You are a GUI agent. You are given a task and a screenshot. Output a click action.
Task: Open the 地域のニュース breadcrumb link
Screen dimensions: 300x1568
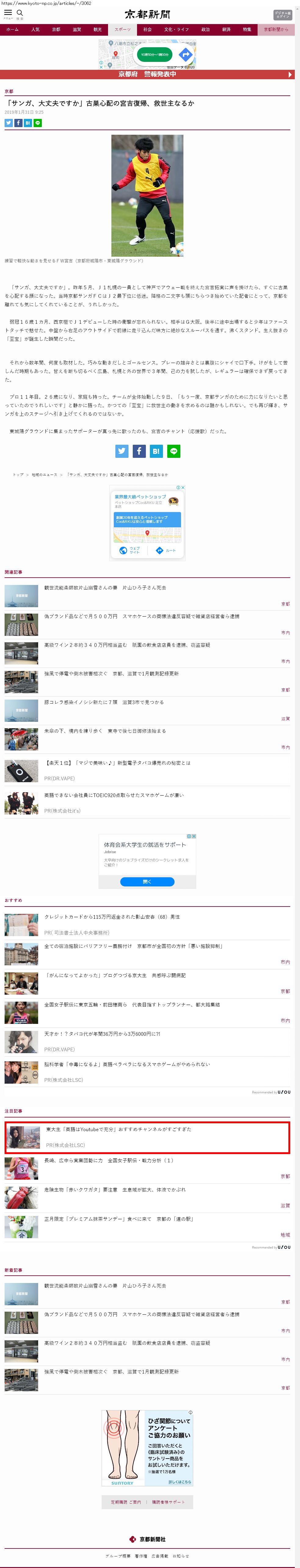coord(45,475)
